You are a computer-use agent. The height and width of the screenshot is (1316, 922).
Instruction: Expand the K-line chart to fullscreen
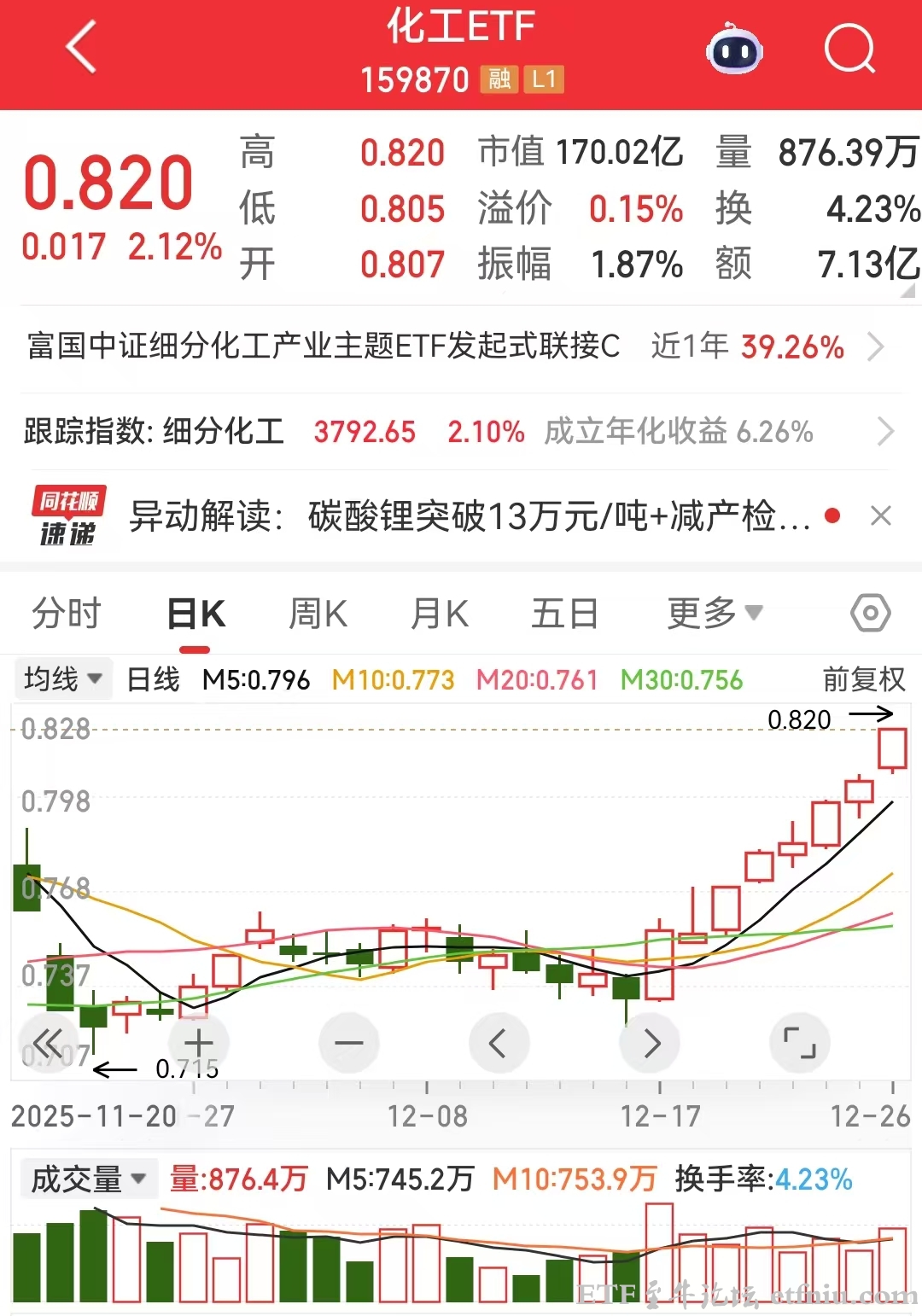click(x=800, y=1042)
